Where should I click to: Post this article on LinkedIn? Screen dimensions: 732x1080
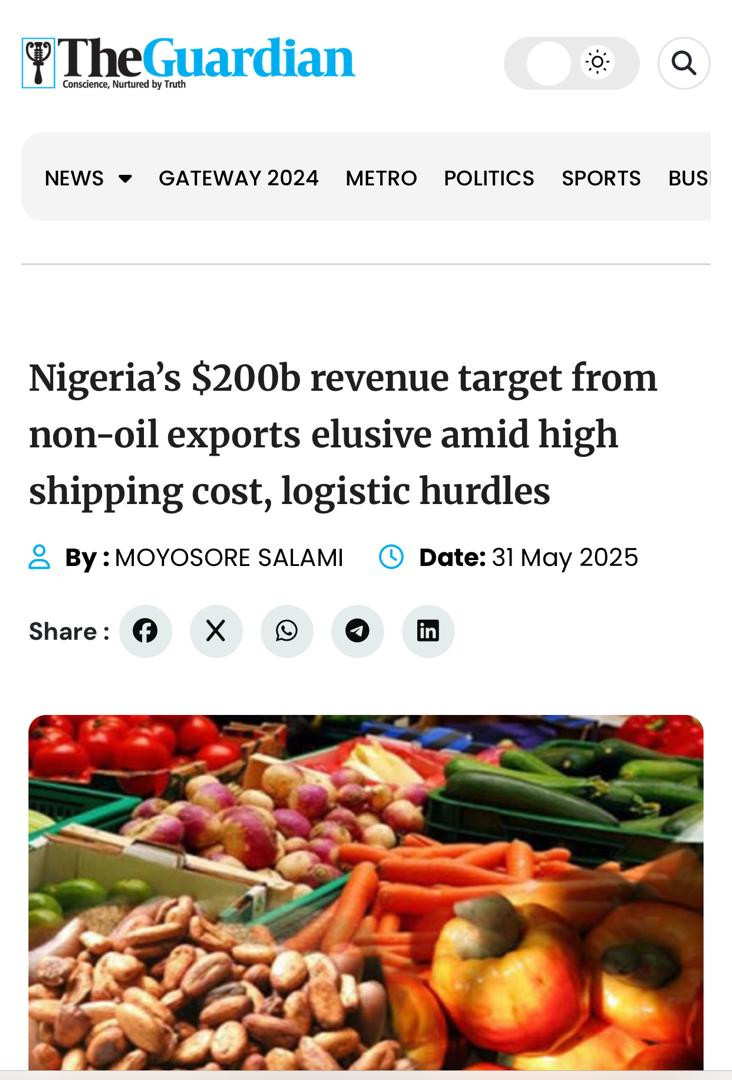point(428,631)
